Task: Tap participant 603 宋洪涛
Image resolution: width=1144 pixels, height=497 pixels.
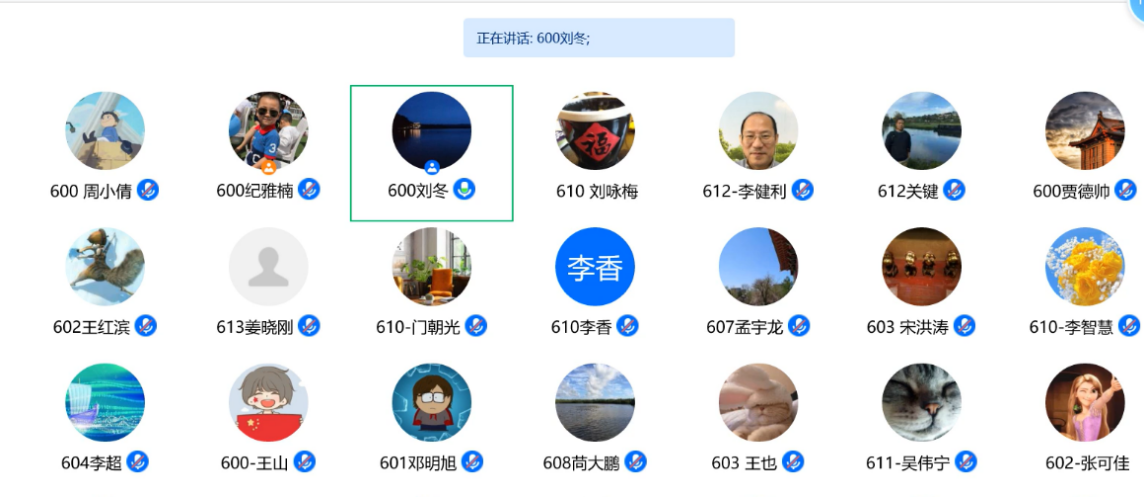Action: click(x=921, y=267)
